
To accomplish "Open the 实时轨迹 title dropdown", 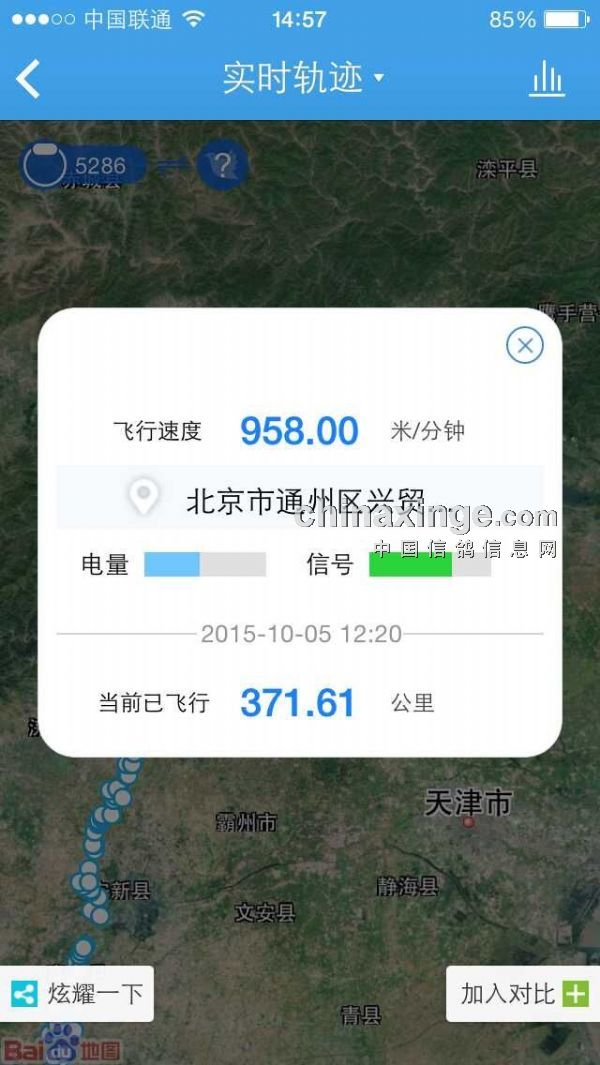I will point(302,79).
